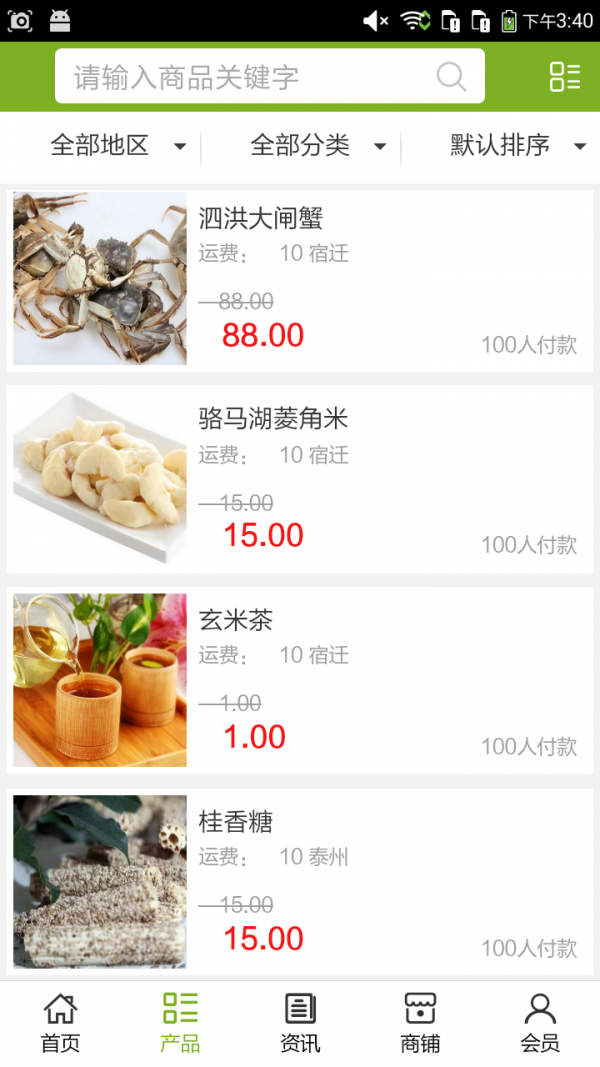Viewport: 600px width, 1067px height.
Task: Open the 泗洪大闸蟹 product card
Action: tap(300, 278)
